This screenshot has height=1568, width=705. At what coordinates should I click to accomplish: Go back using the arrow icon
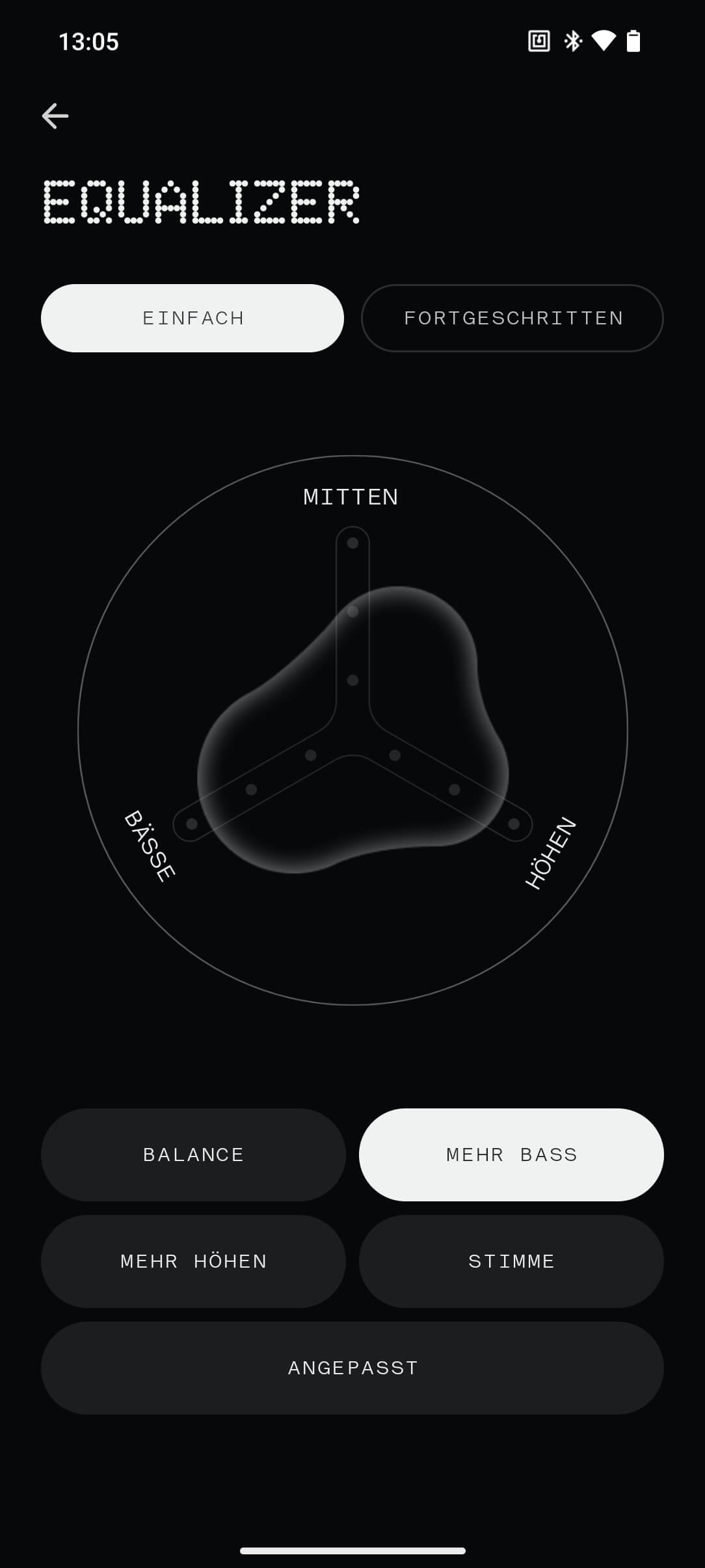click(55, 116)
